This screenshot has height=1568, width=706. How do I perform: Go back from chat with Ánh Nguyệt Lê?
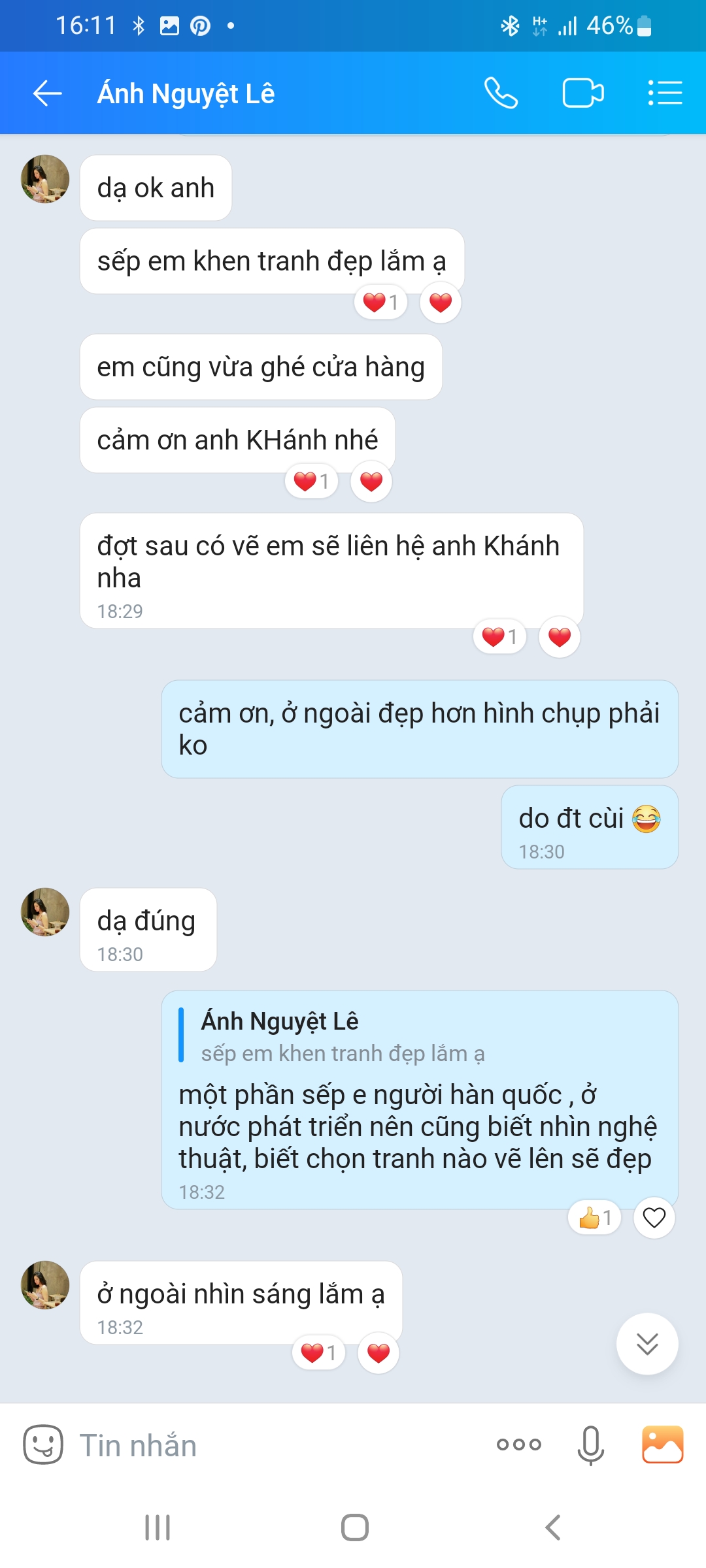(x=48, y=93)
